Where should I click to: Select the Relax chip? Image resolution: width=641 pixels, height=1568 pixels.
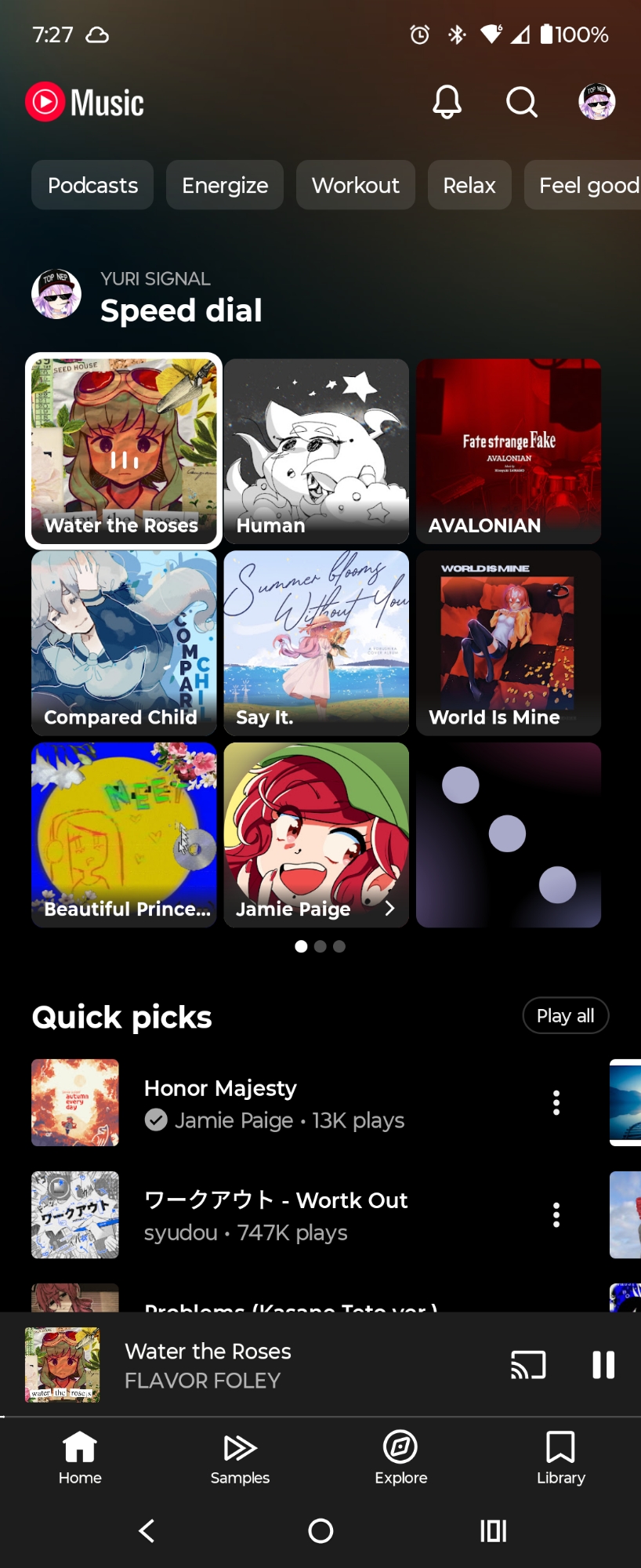click(469, 185)
